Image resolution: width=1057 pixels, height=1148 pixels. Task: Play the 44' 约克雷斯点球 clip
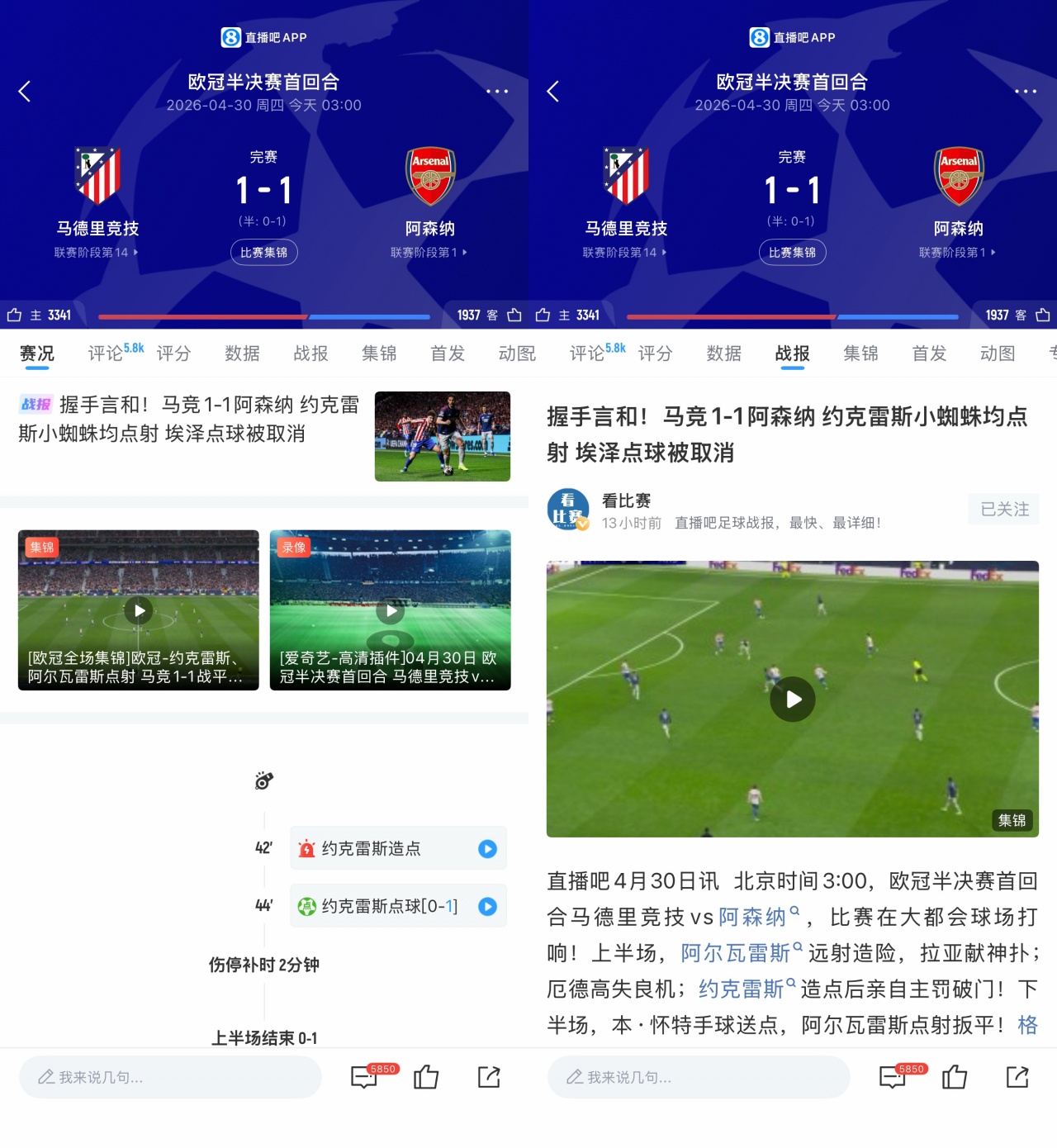pyautogui.click(x=487, y=906)
